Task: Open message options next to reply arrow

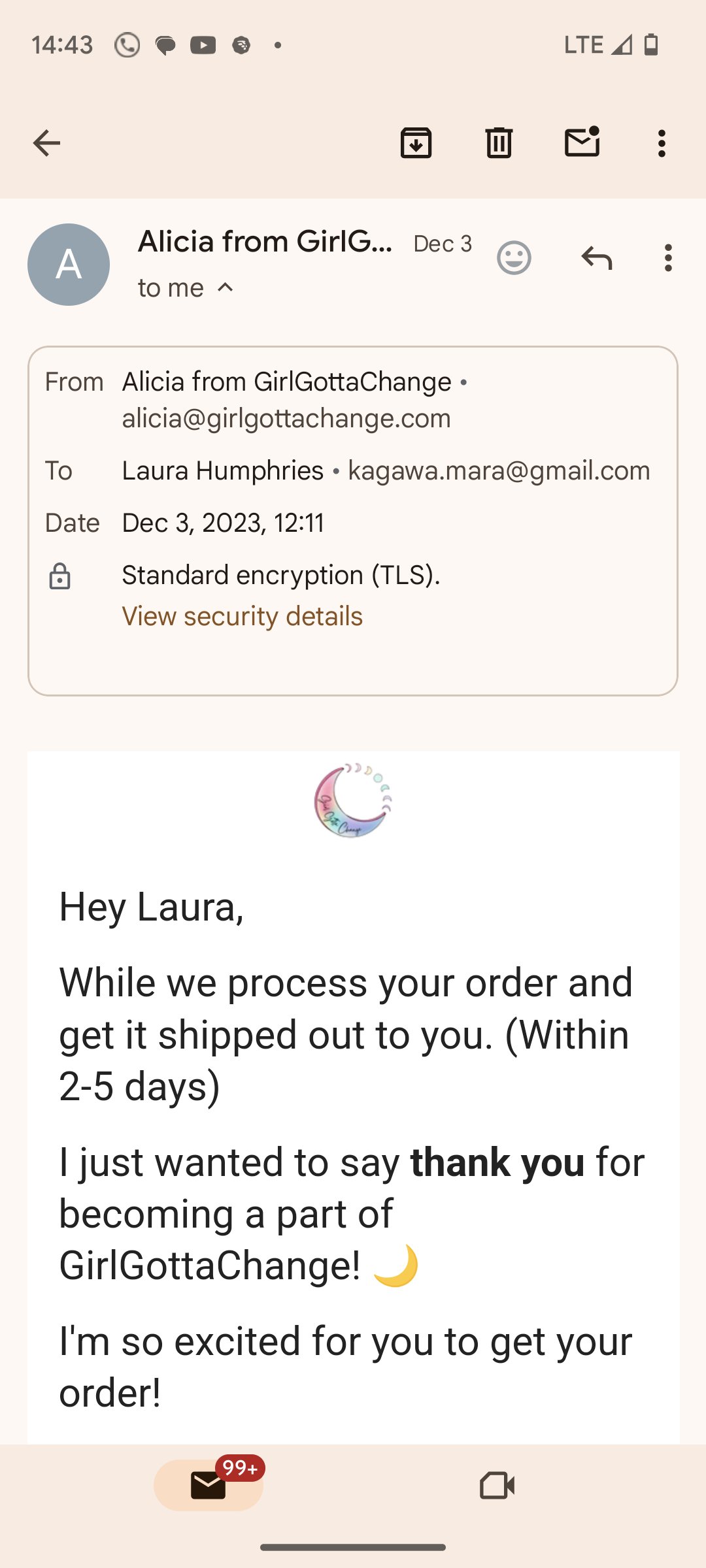Action: coord(668,257)
